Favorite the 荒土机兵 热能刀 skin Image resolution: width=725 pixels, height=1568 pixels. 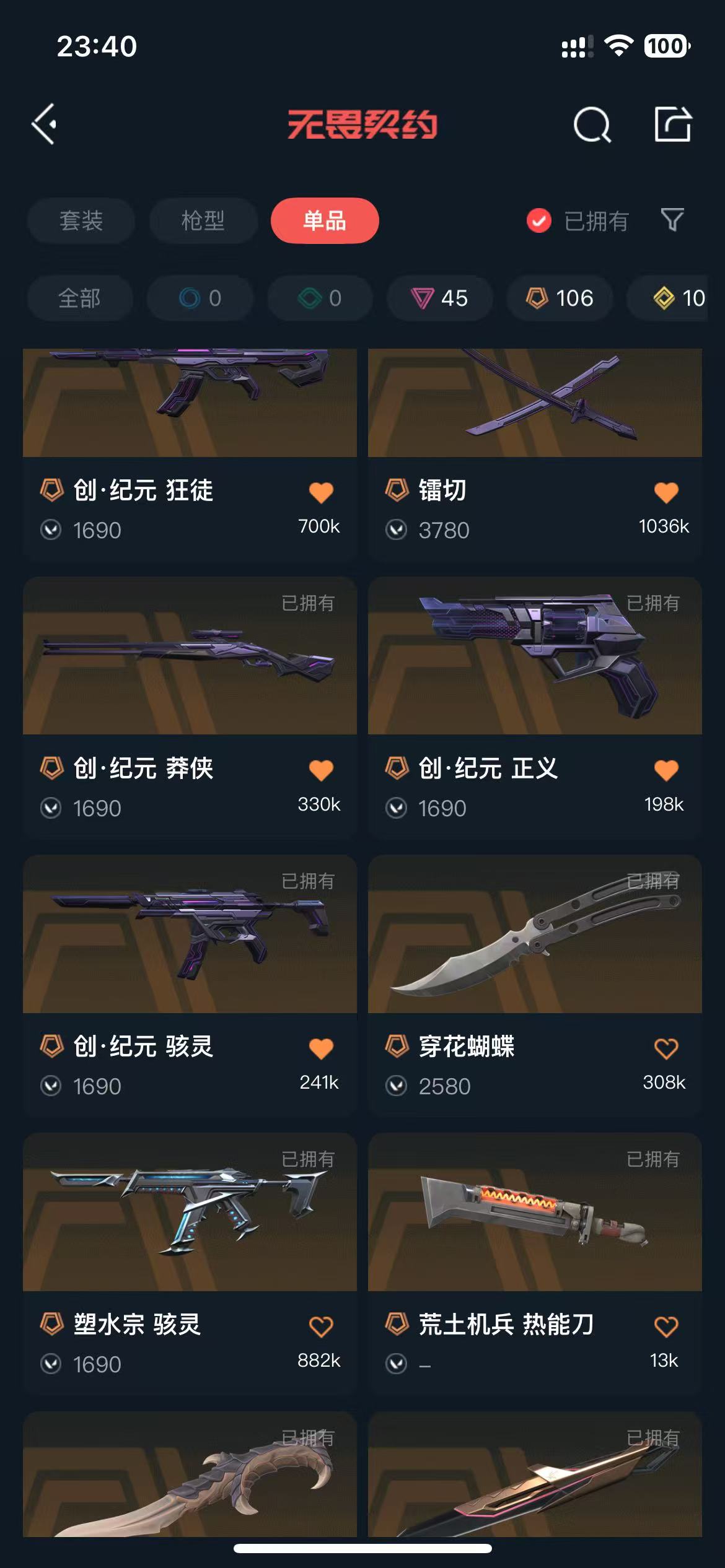coord(666,1326)
